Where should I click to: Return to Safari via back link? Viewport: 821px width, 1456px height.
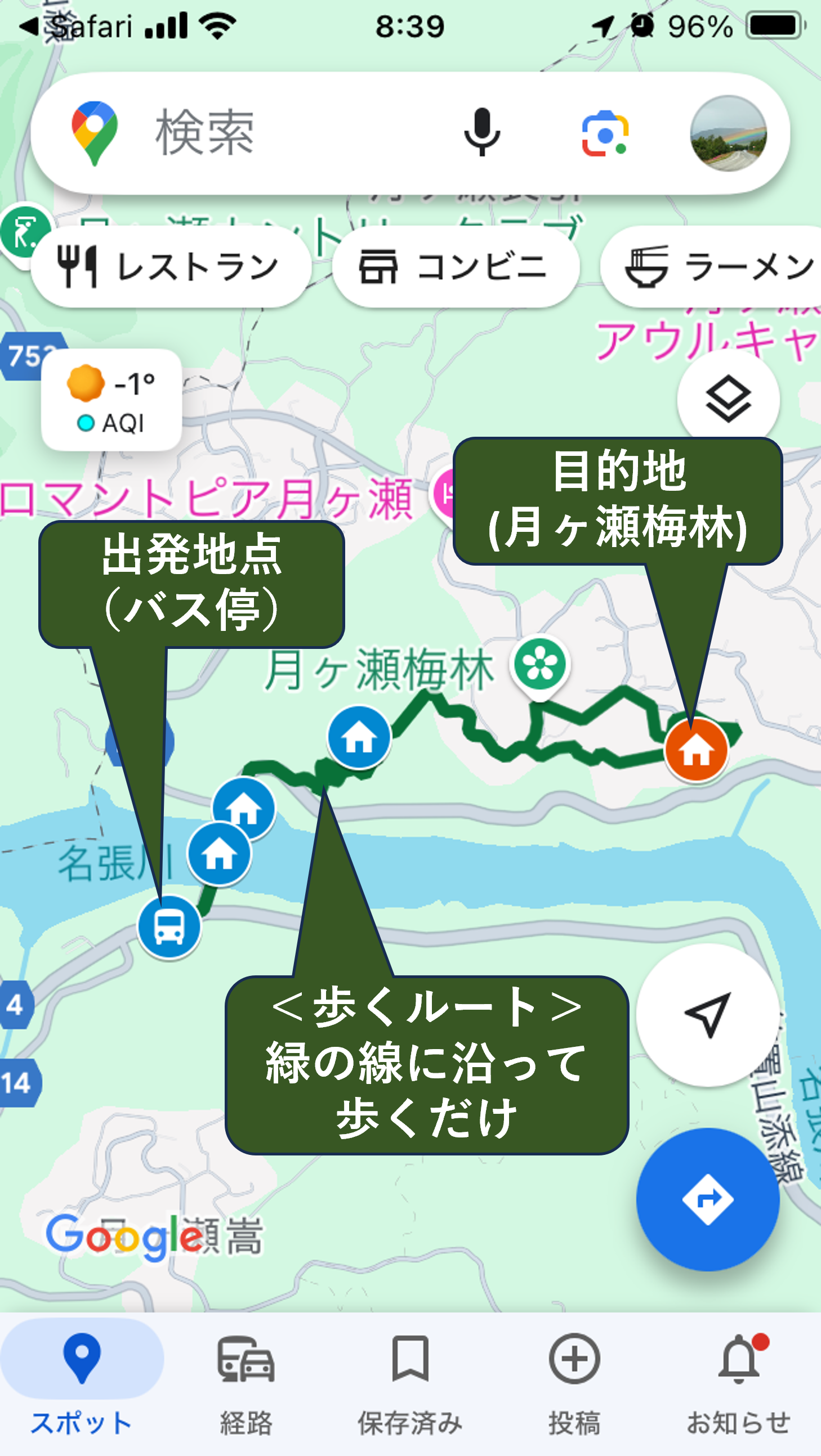pos(76,26)
